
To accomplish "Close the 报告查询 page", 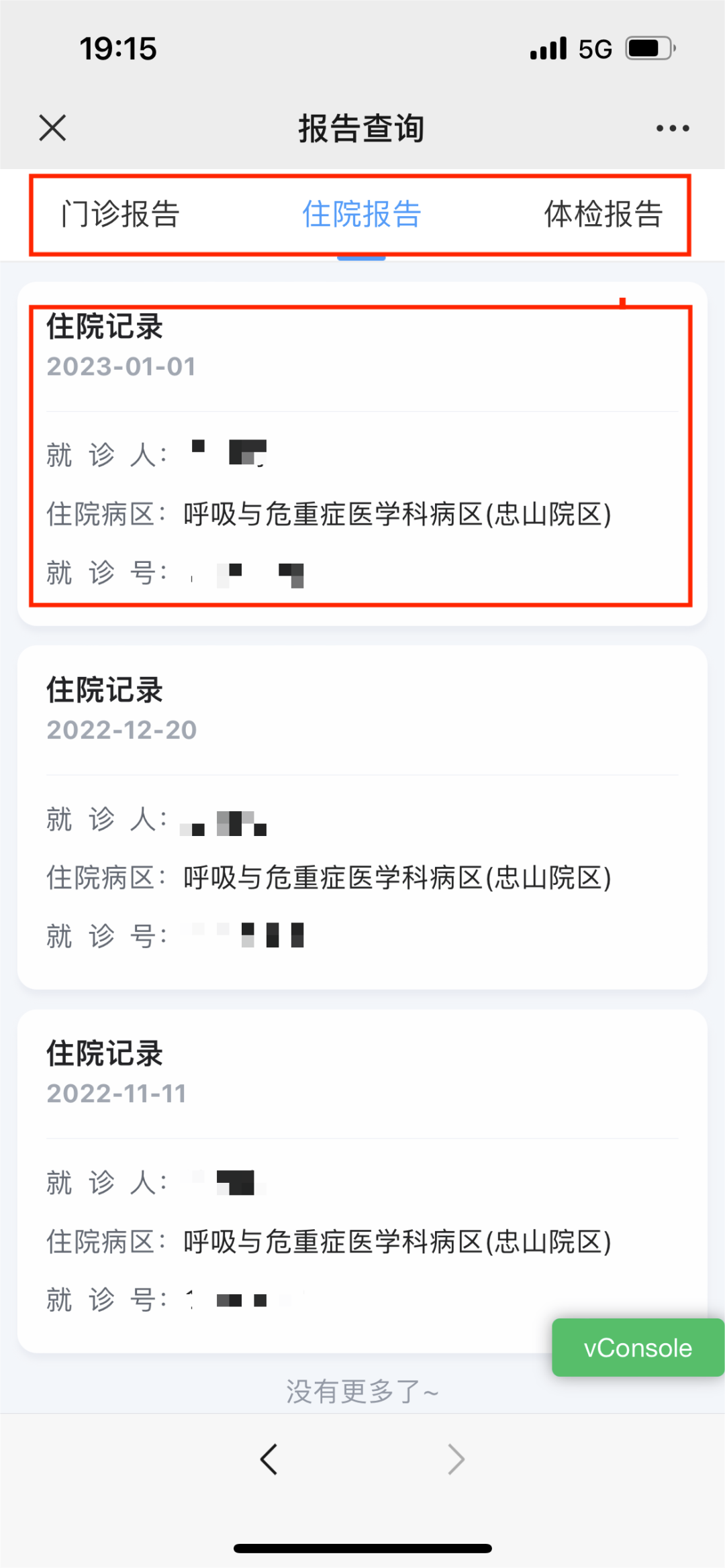I will 52,127.
